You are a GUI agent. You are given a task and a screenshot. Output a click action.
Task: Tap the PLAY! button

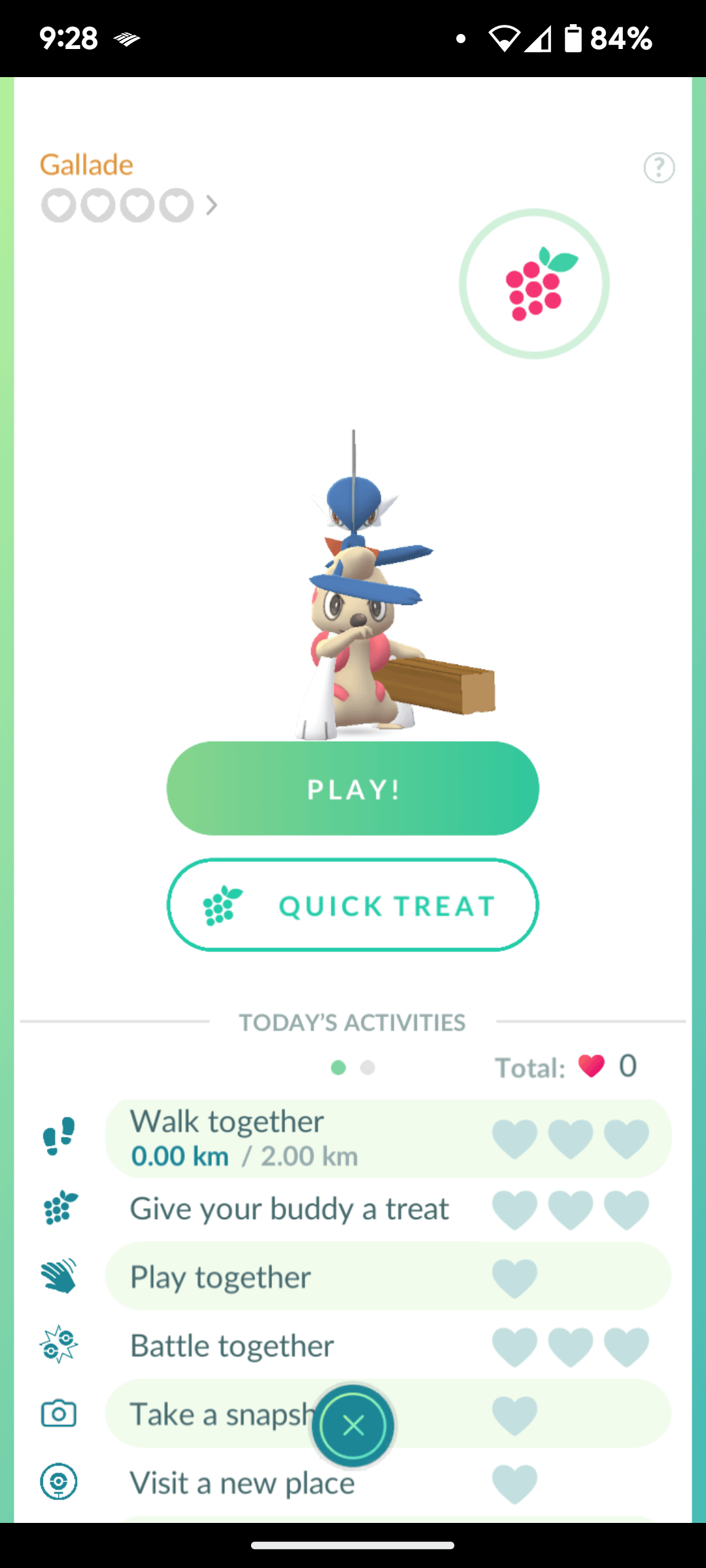pos(353,789)
